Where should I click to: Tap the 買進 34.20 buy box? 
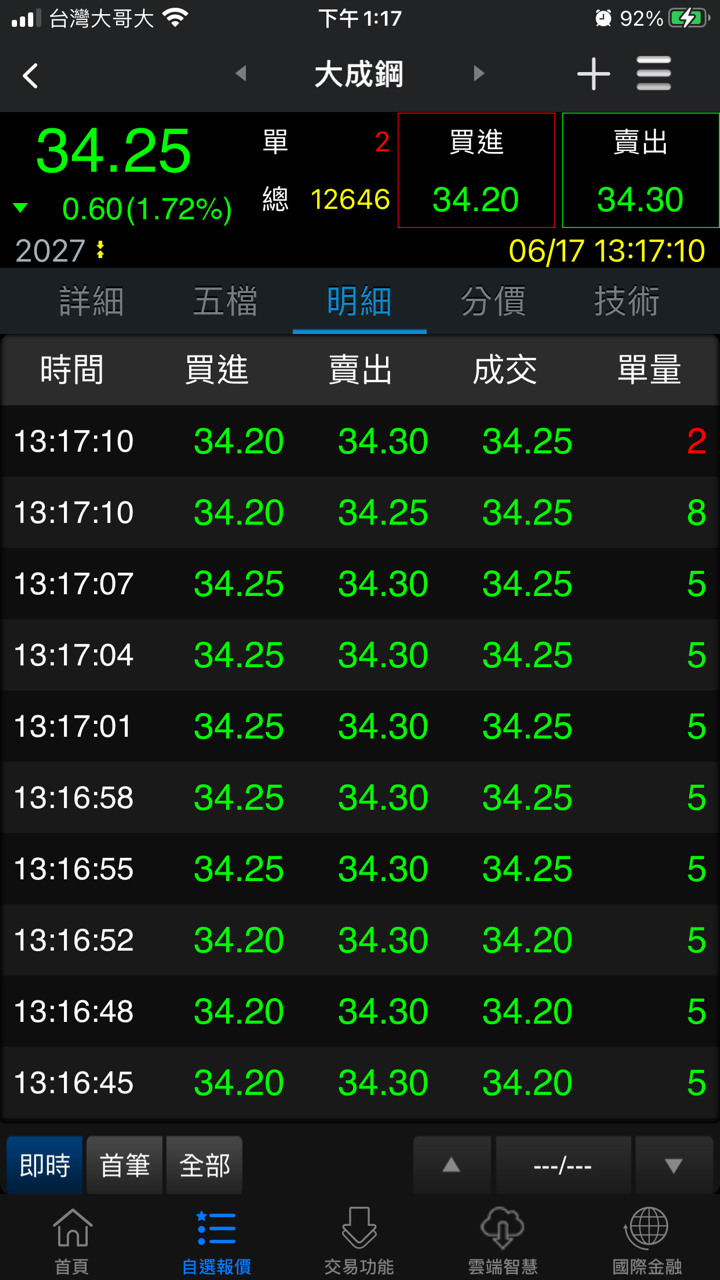[x=476, y=171]
